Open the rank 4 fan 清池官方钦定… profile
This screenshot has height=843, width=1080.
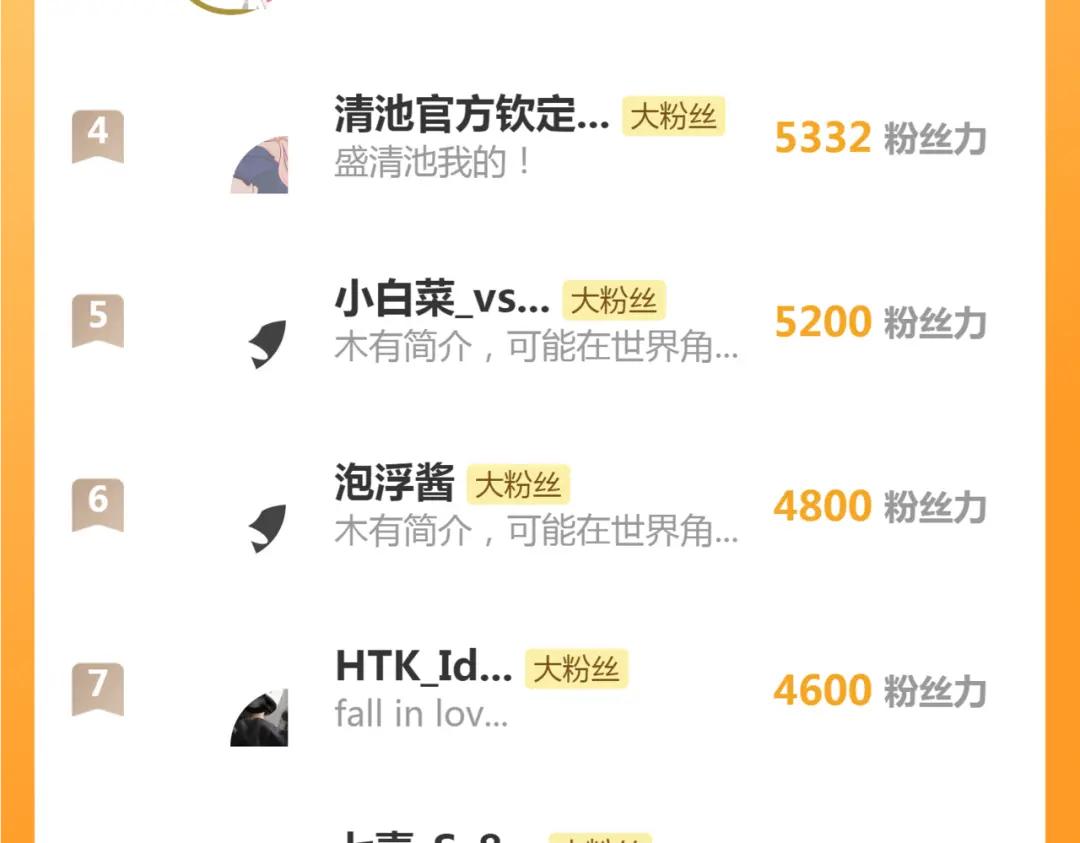pyautogui.click(x=471, y=115)
